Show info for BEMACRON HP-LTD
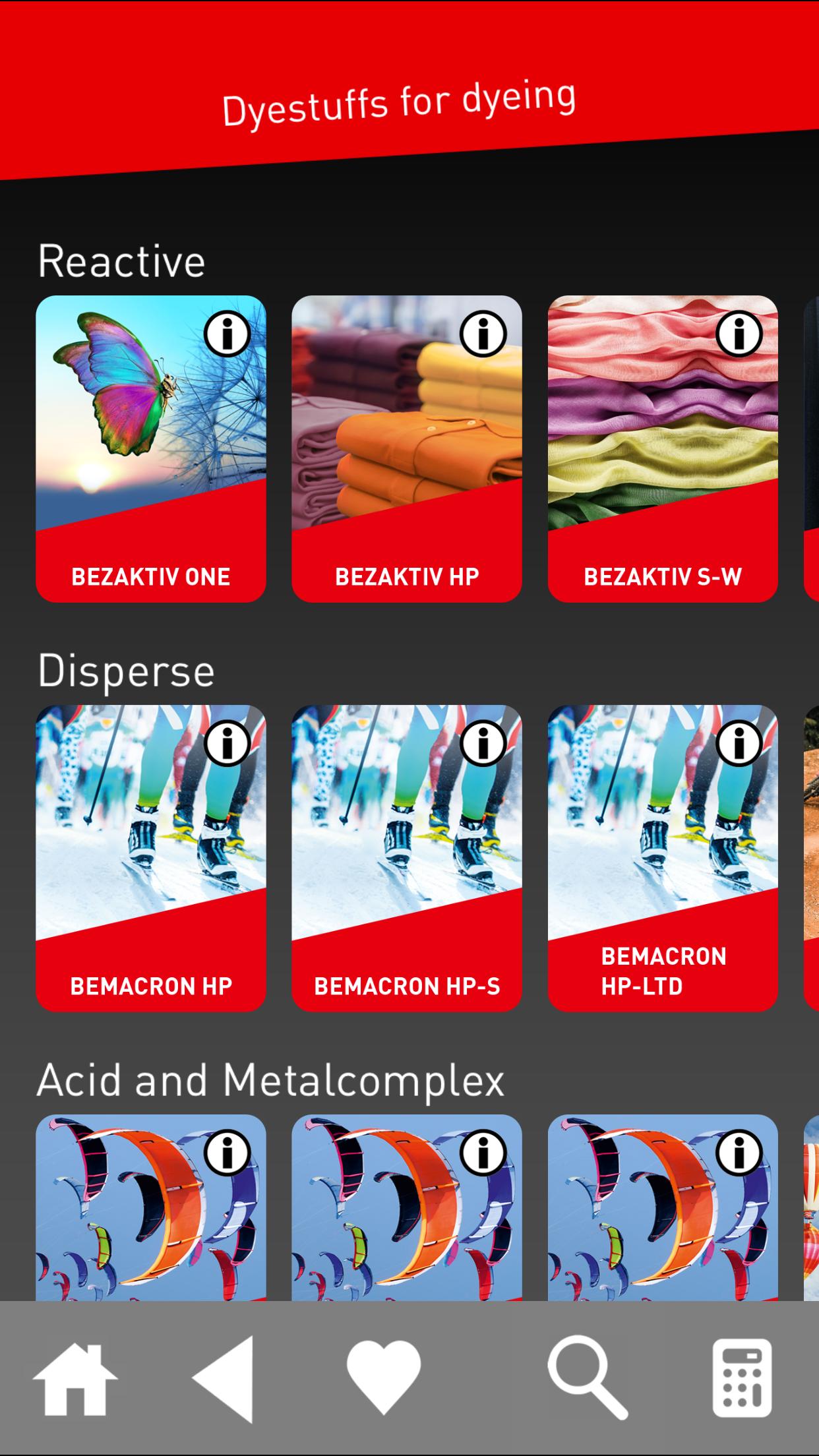819x1456 pixels. pyautogui.click(x=739, y=743)
